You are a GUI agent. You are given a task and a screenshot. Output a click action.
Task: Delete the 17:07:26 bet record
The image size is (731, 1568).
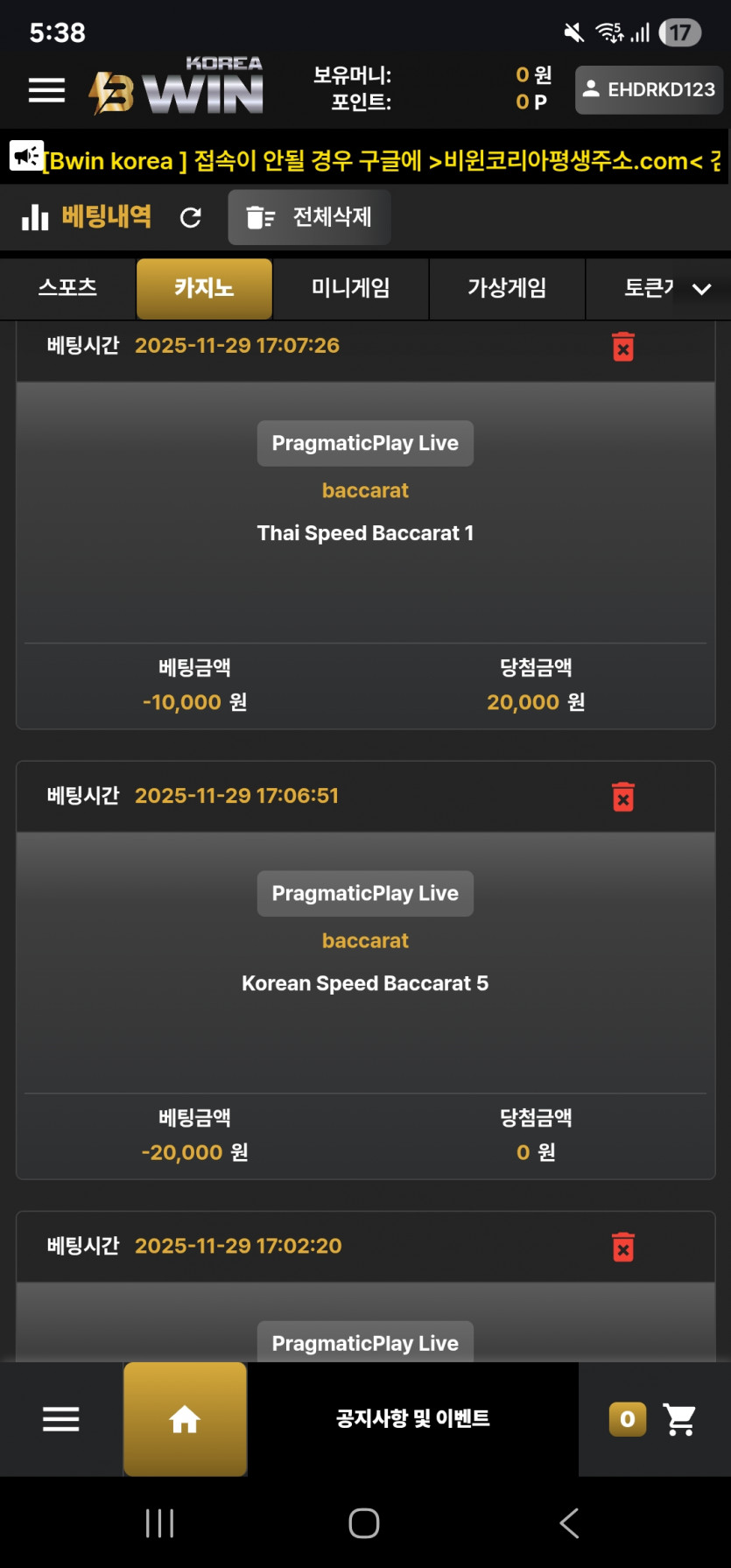tap(623, 348)
